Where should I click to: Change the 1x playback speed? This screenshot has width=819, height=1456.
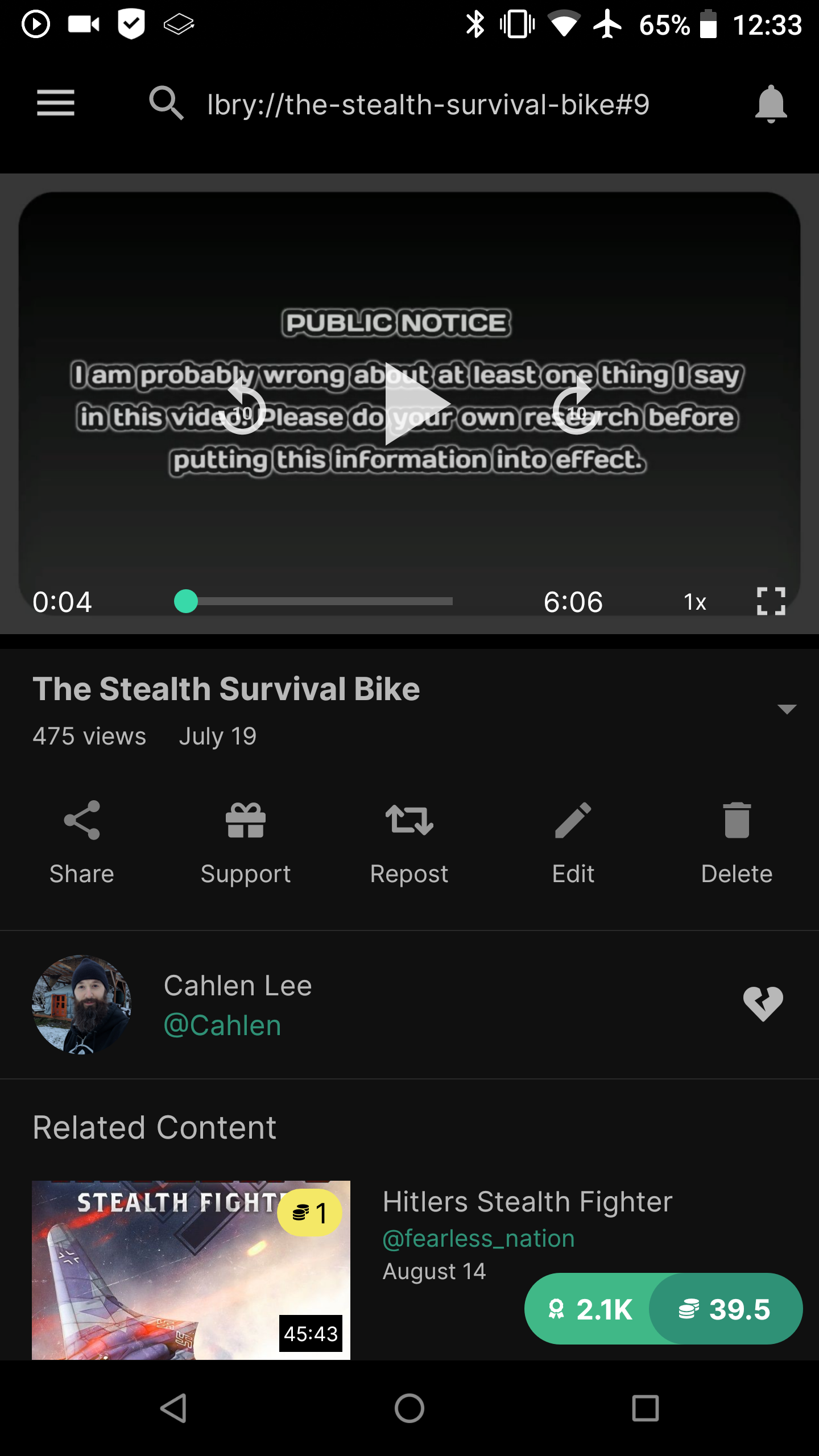point(695,602)
